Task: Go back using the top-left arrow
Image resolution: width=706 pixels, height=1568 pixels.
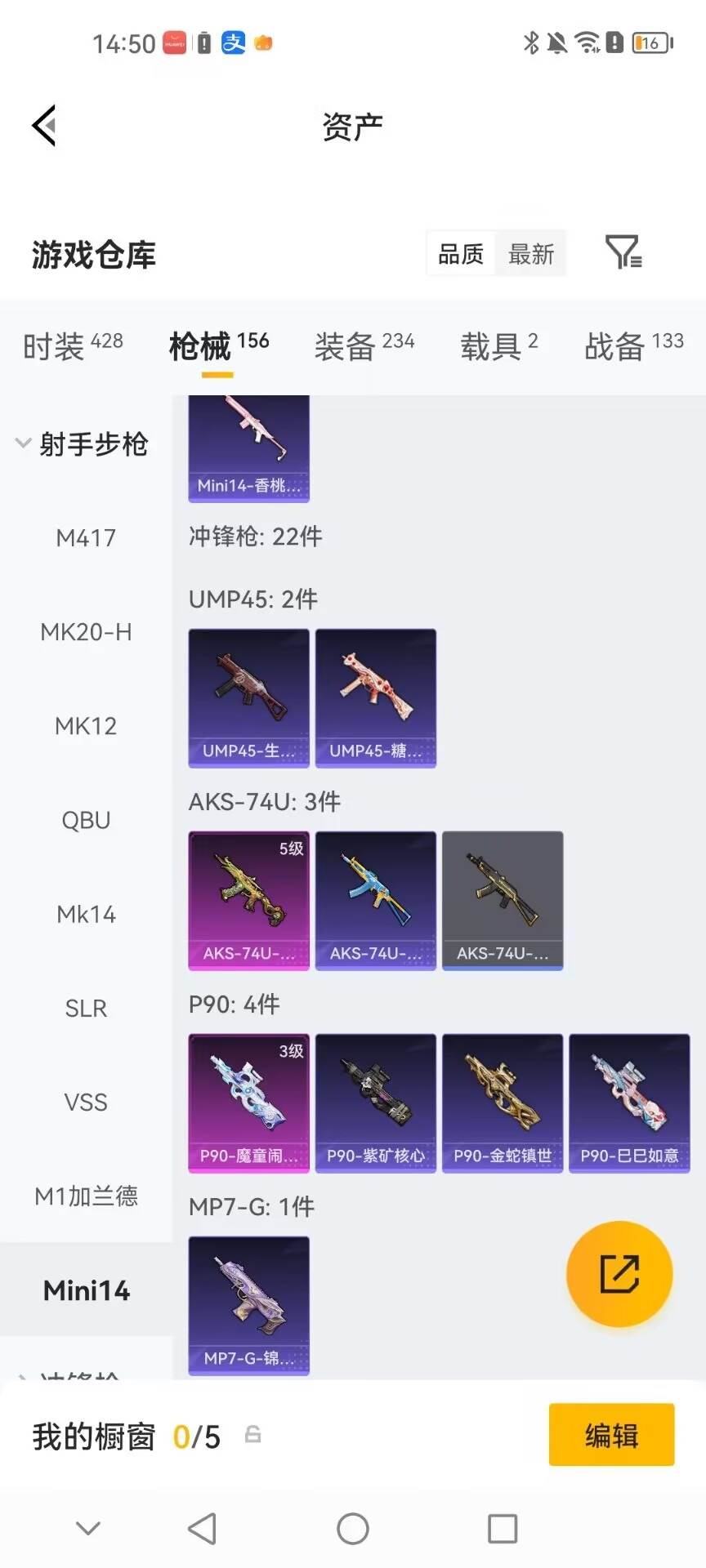Action: coord(44,126)
